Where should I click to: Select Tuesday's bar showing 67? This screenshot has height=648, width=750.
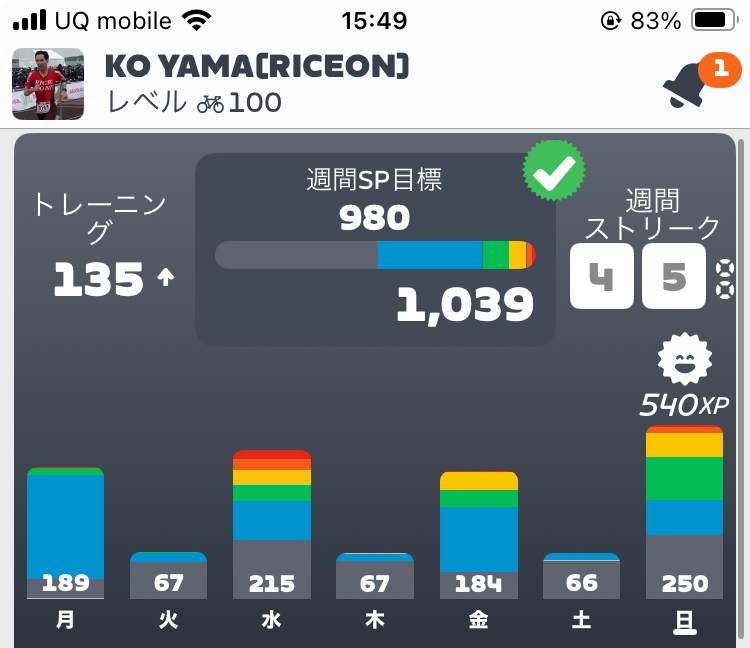pyautogui.click(x=169, y=575)
